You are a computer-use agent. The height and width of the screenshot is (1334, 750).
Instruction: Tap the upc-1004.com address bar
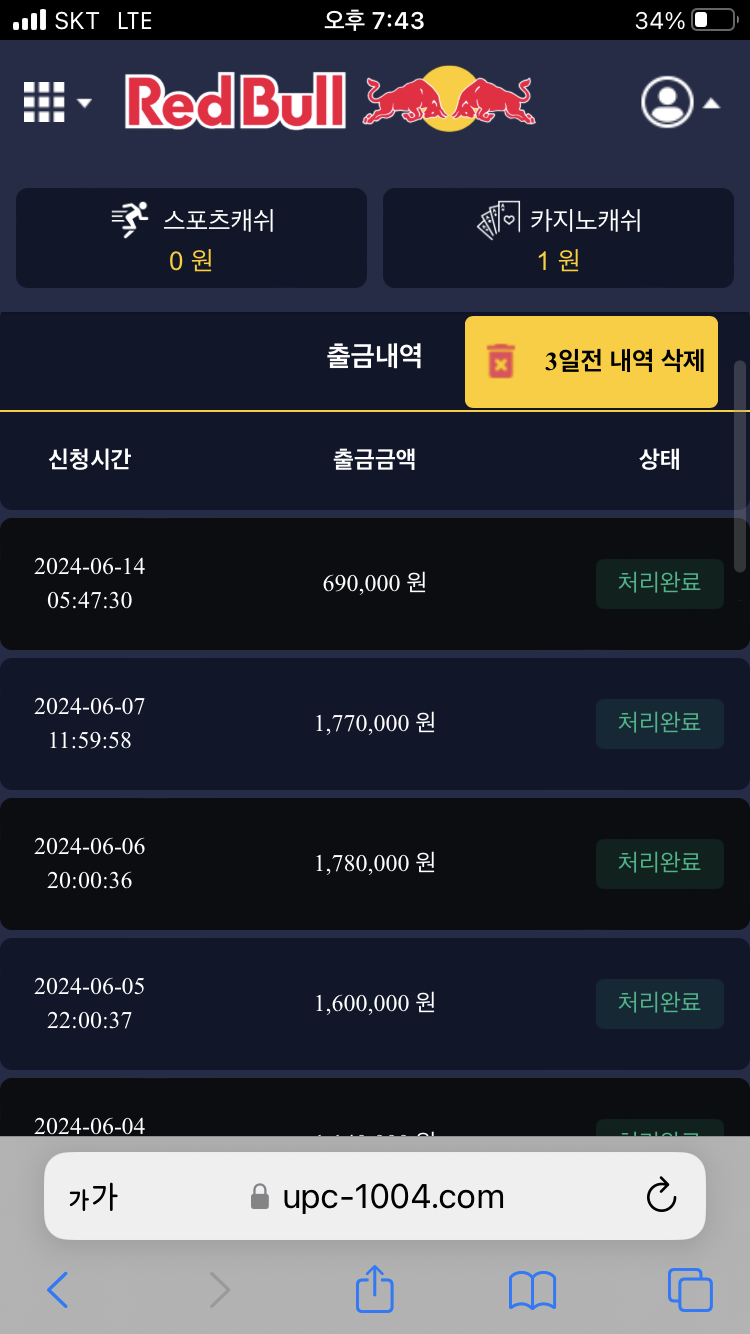(378, 1196)
